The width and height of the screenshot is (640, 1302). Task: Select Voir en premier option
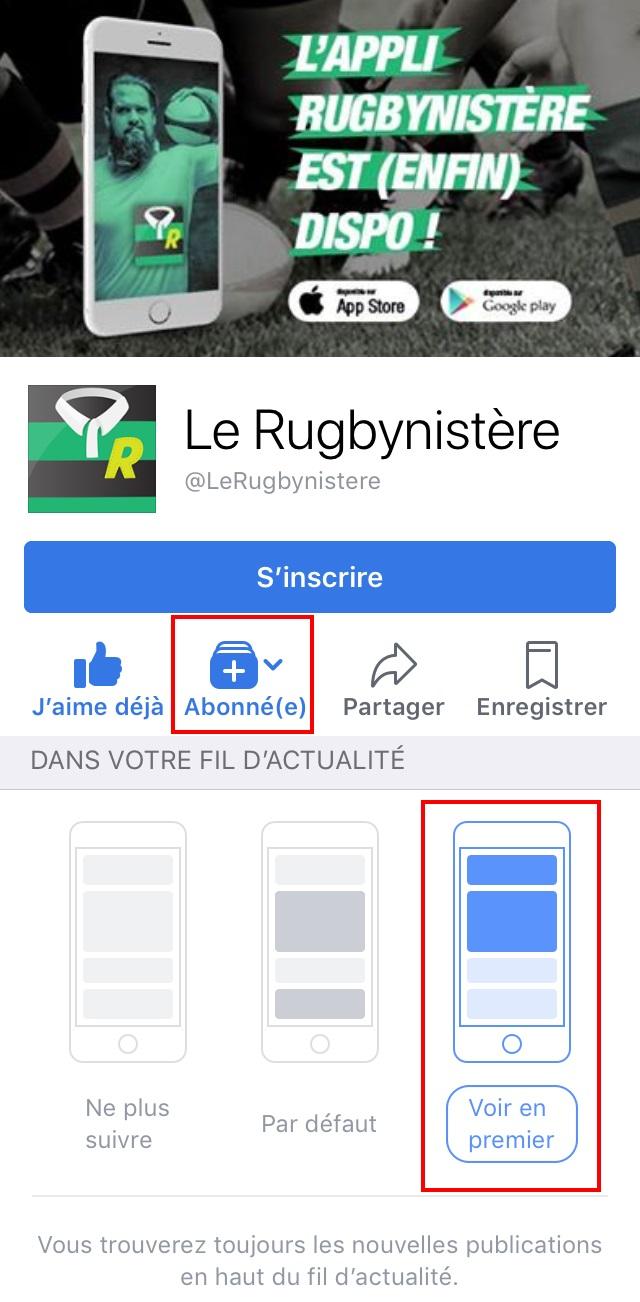point(511,1123)
